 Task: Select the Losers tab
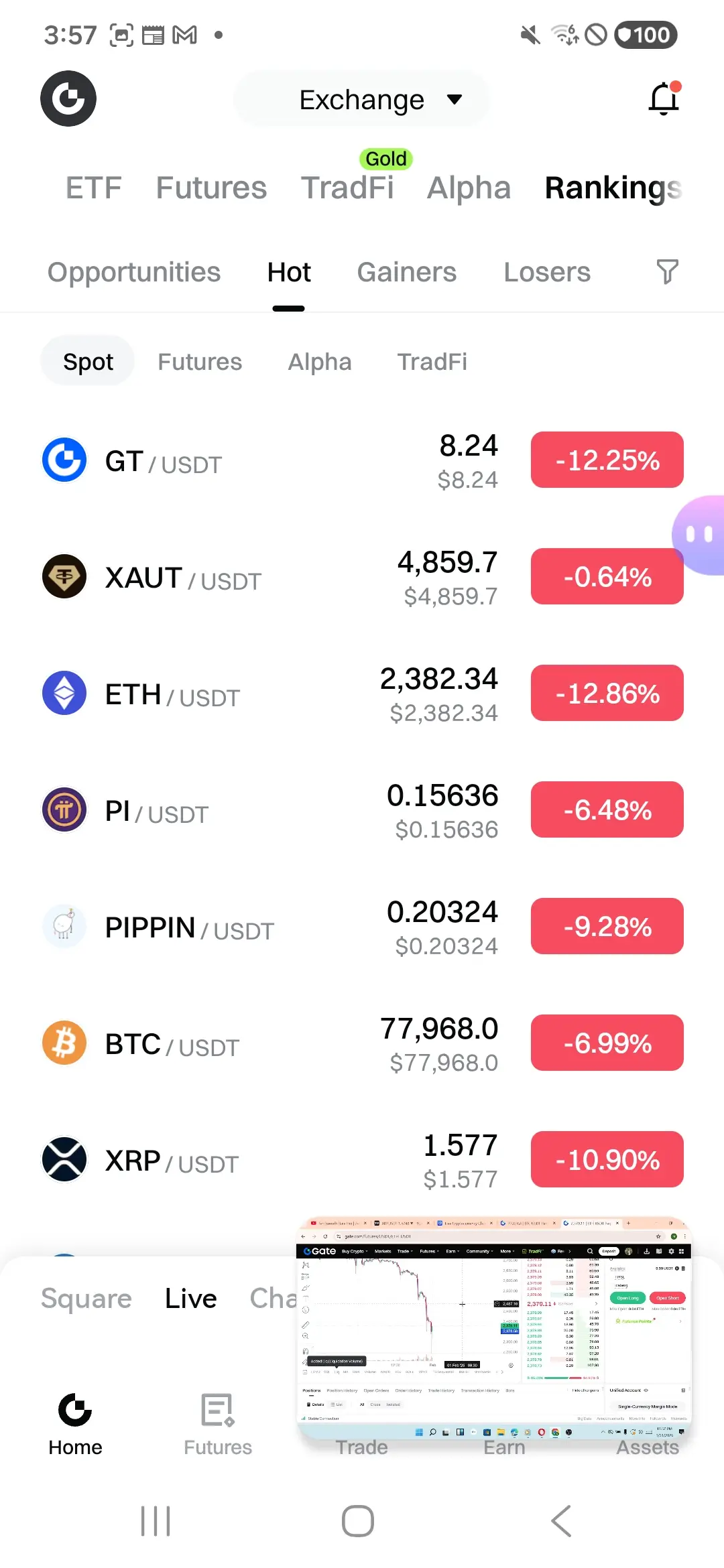tap(547, 272)
